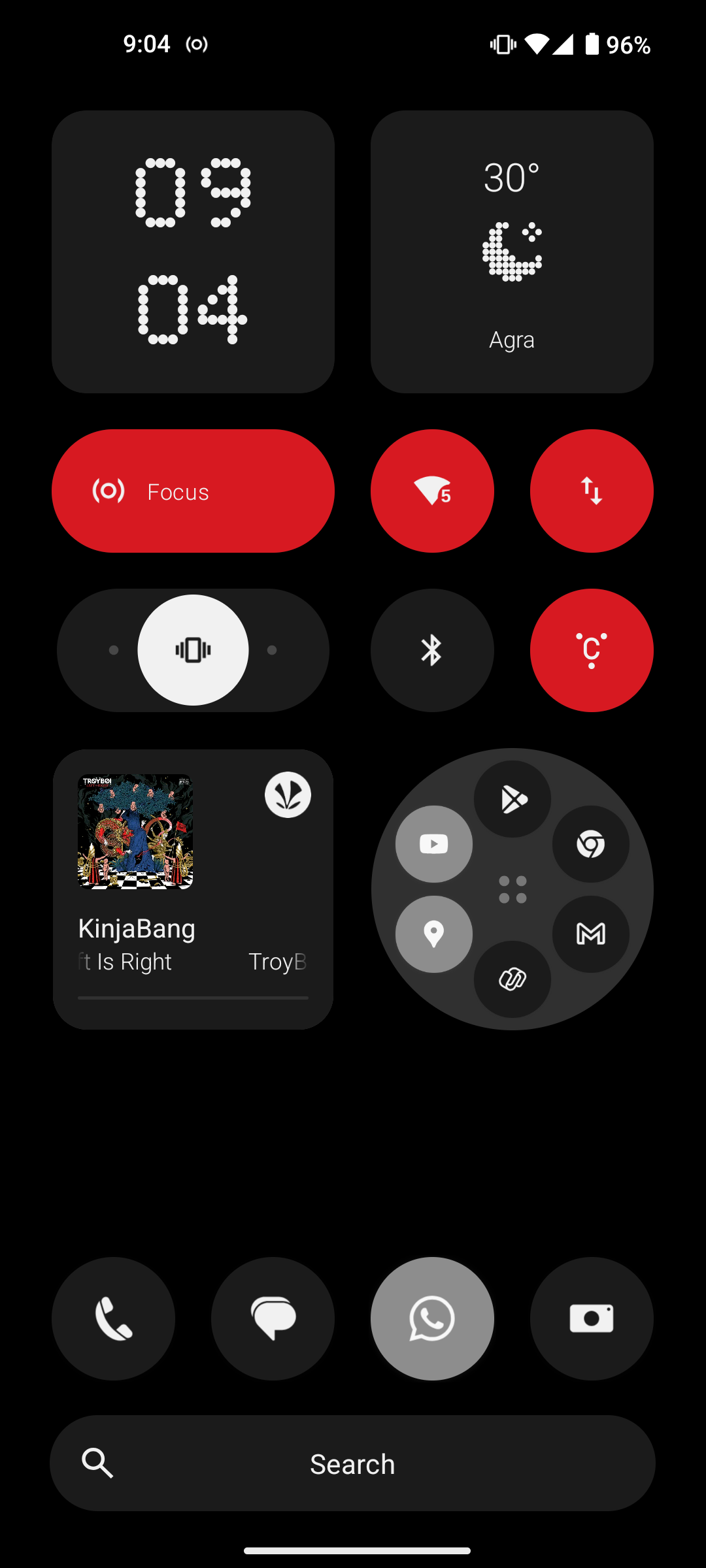
Task: Open Google Maps from the folder
Action: (x=434, y=934)
